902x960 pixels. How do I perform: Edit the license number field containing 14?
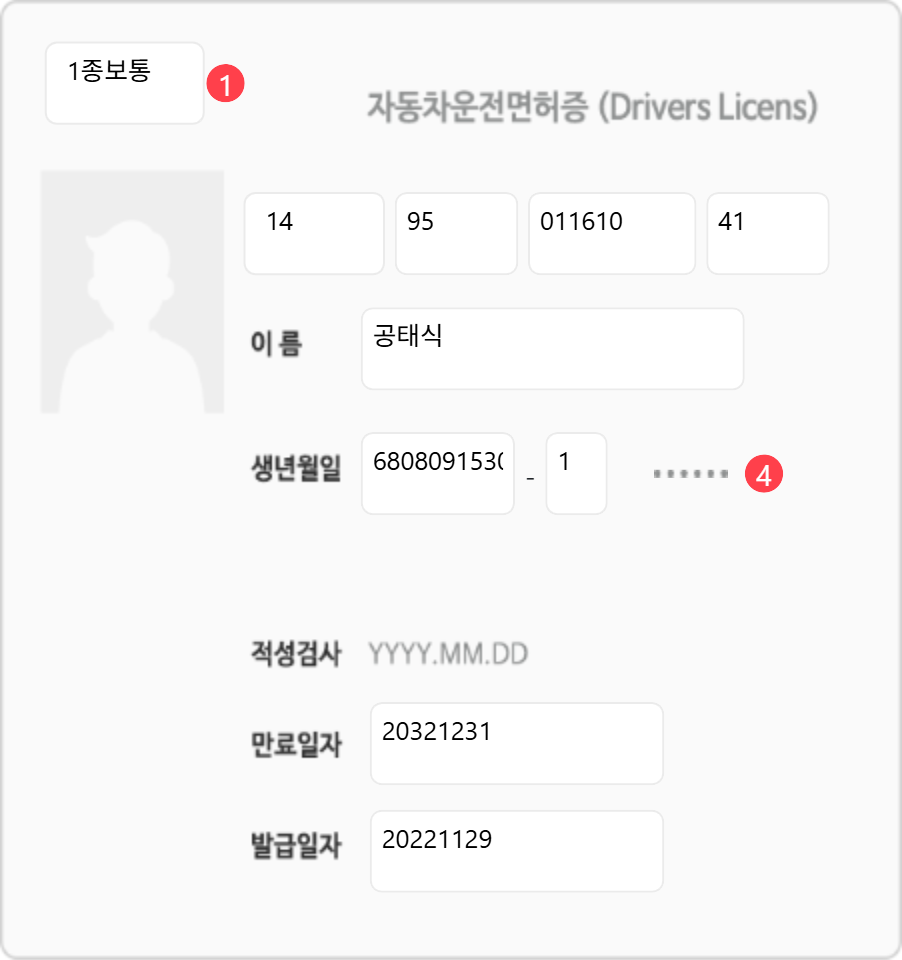[314, 233]
